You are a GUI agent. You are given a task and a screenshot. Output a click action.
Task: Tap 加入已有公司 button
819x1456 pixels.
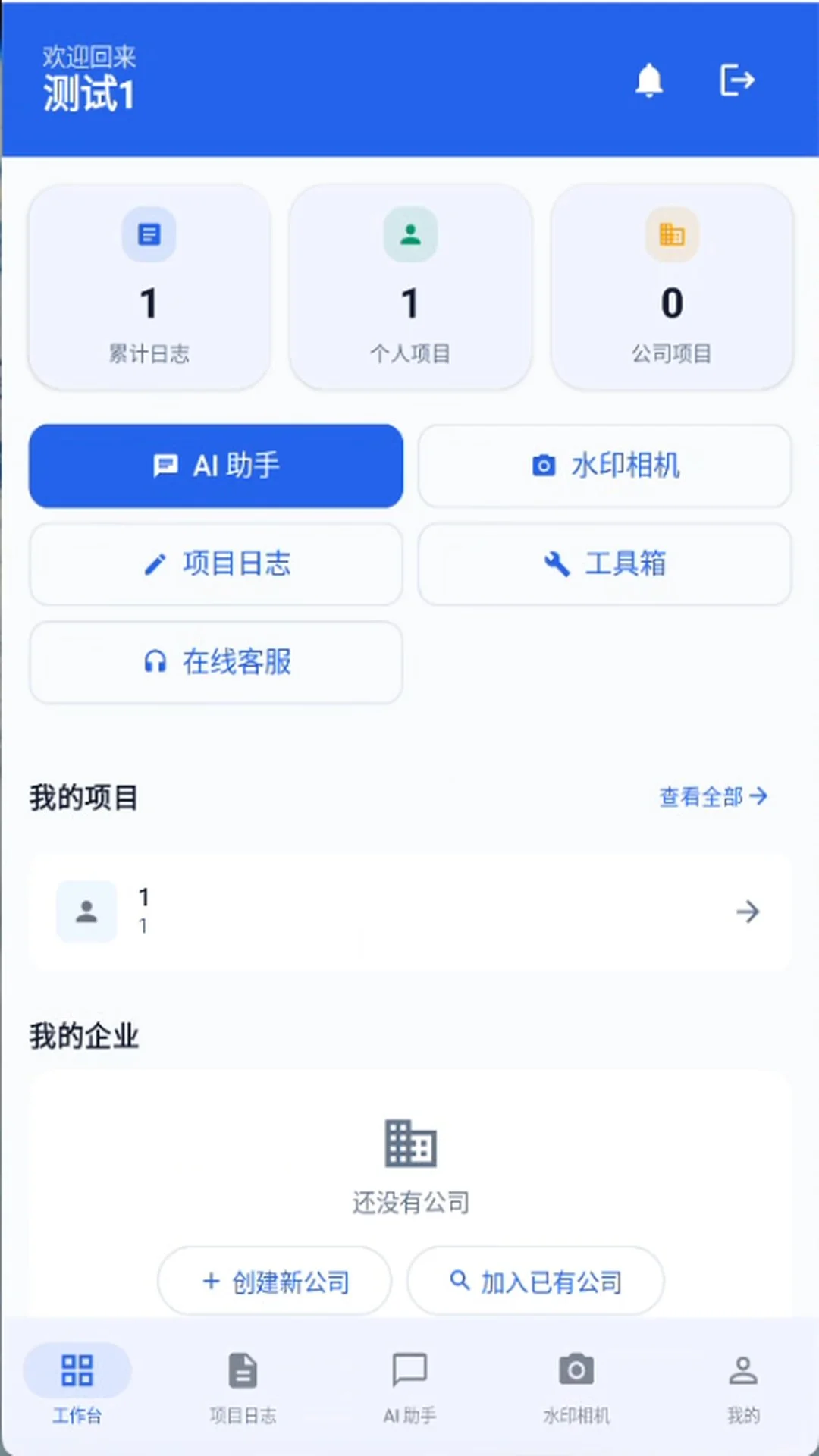coord(536,1282)
